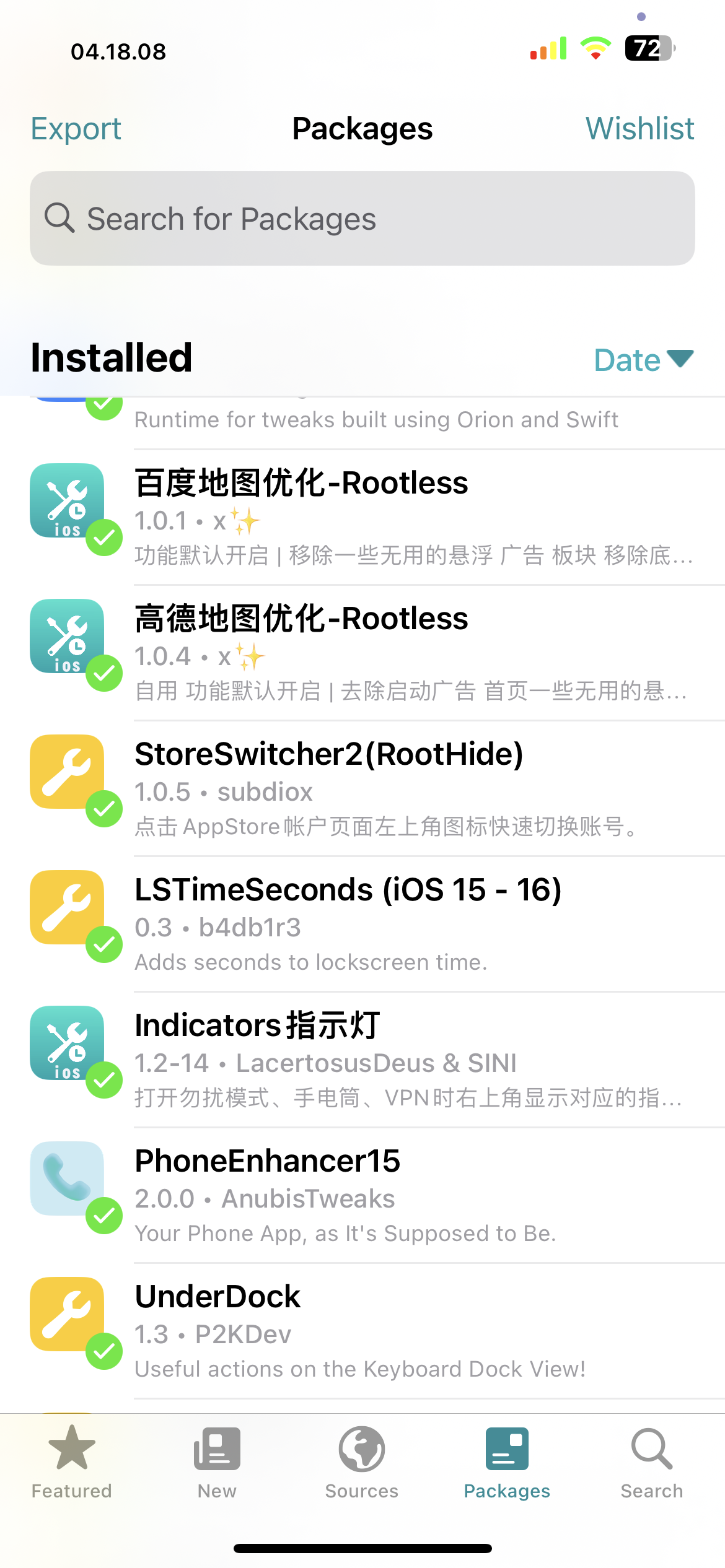Open the Search tab
The width and height of the screenshot is (725, 1568).
[652, 1462]
